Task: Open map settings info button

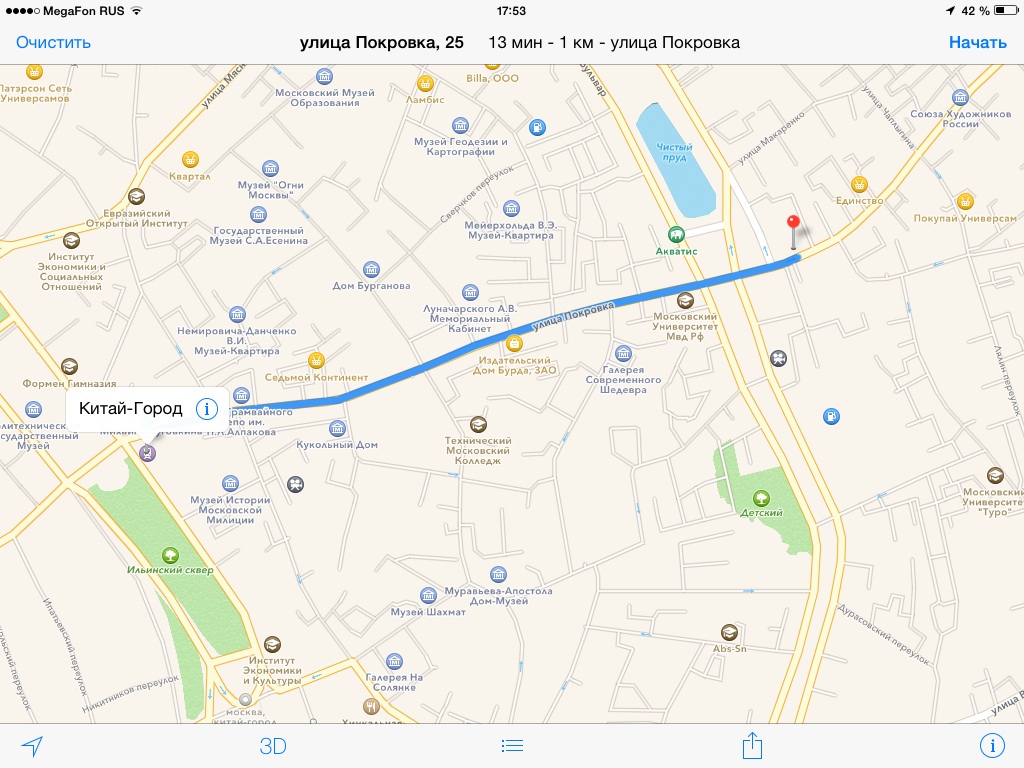Action: click(x=992, y=746)
